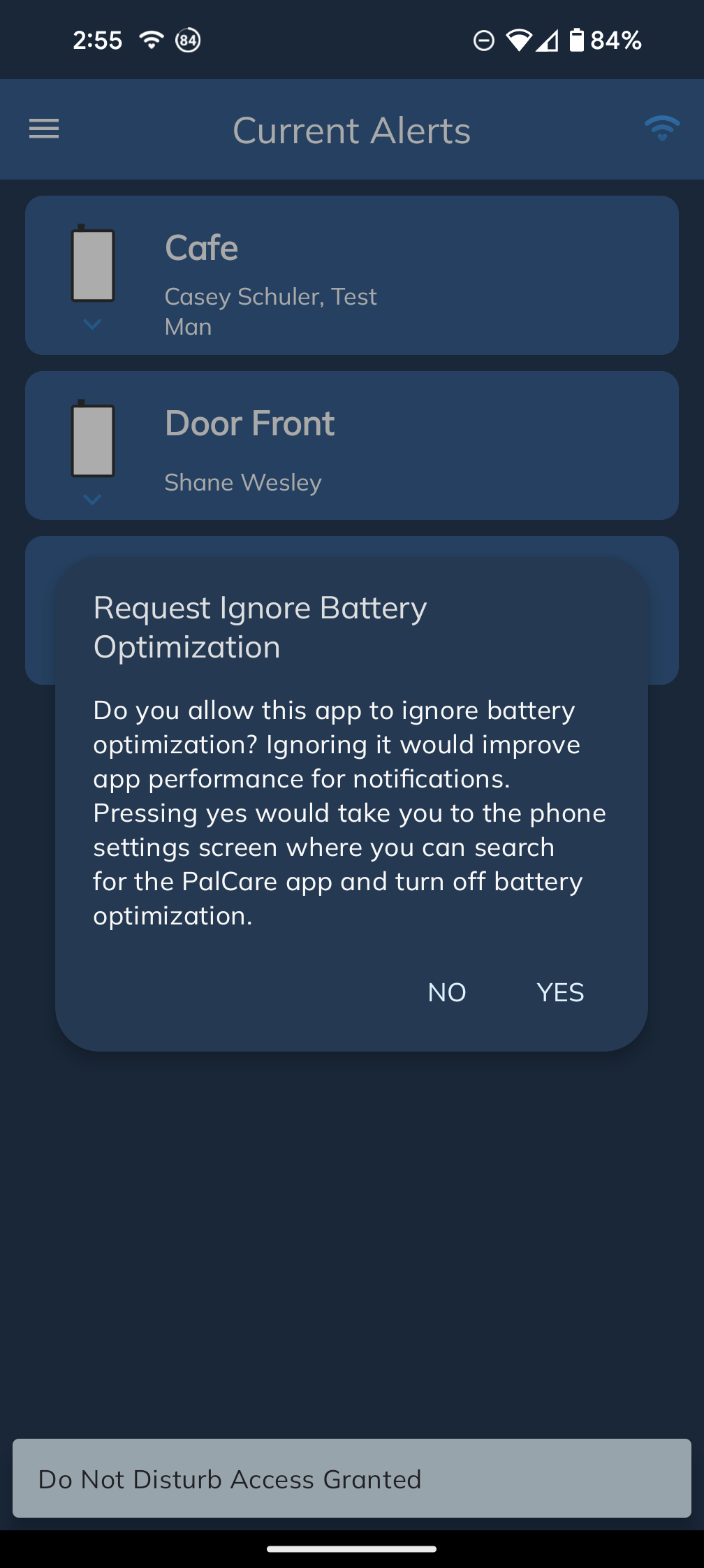Open the Door Front alert card
This screenshot has height=1568, width=704.
point(352,446)
